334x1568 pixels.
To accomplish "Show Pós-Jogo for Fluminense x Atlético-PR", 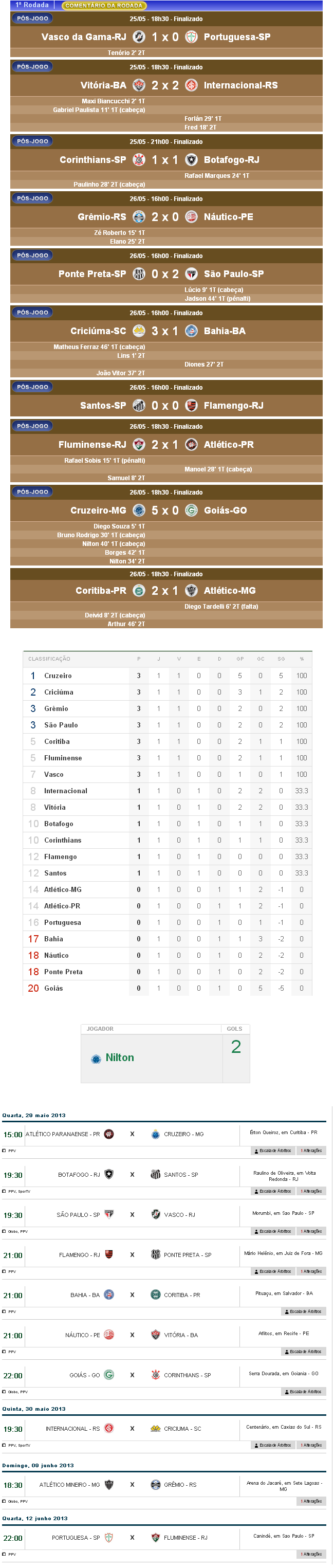I will [x=32, y=426].
